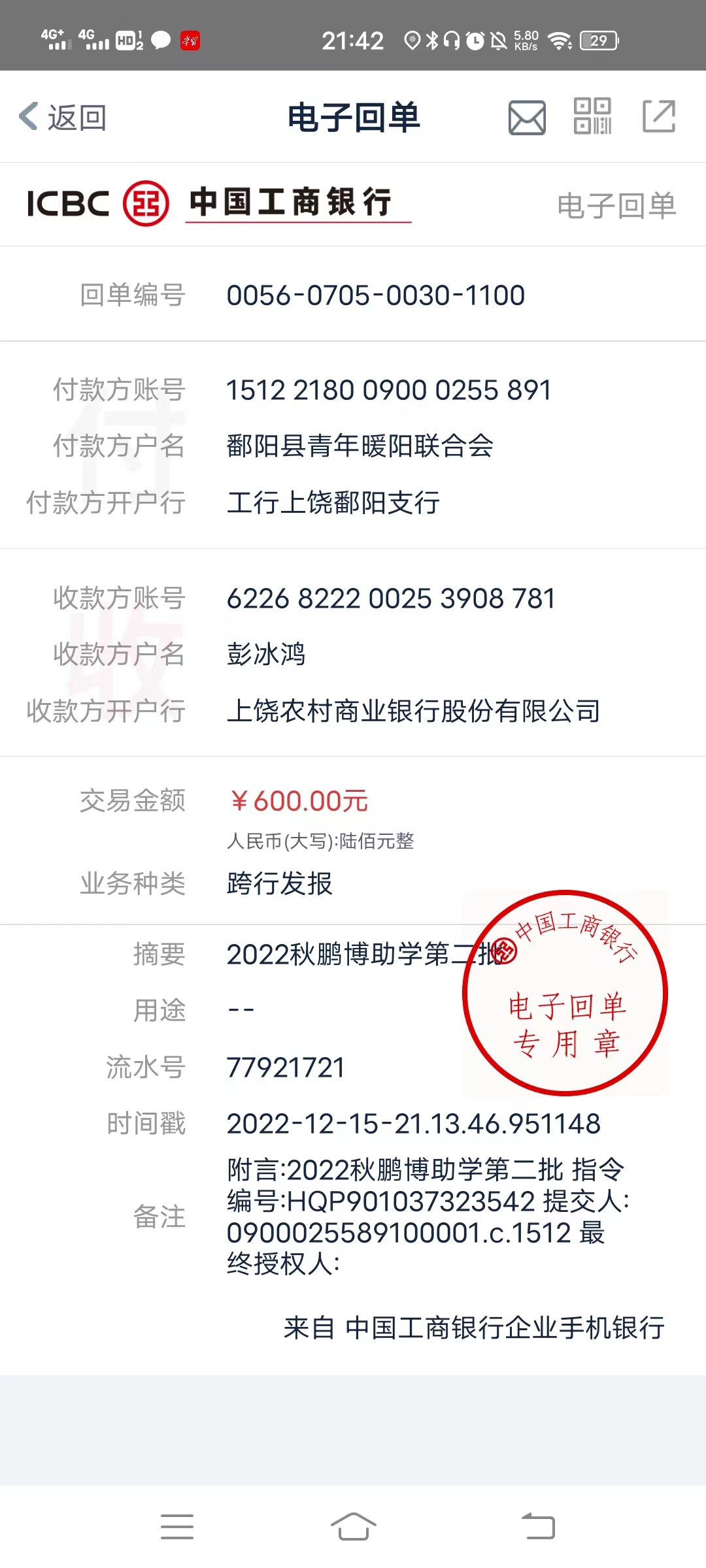
Task: Tap the back arrow next to 返回
Action: (27, 116)
